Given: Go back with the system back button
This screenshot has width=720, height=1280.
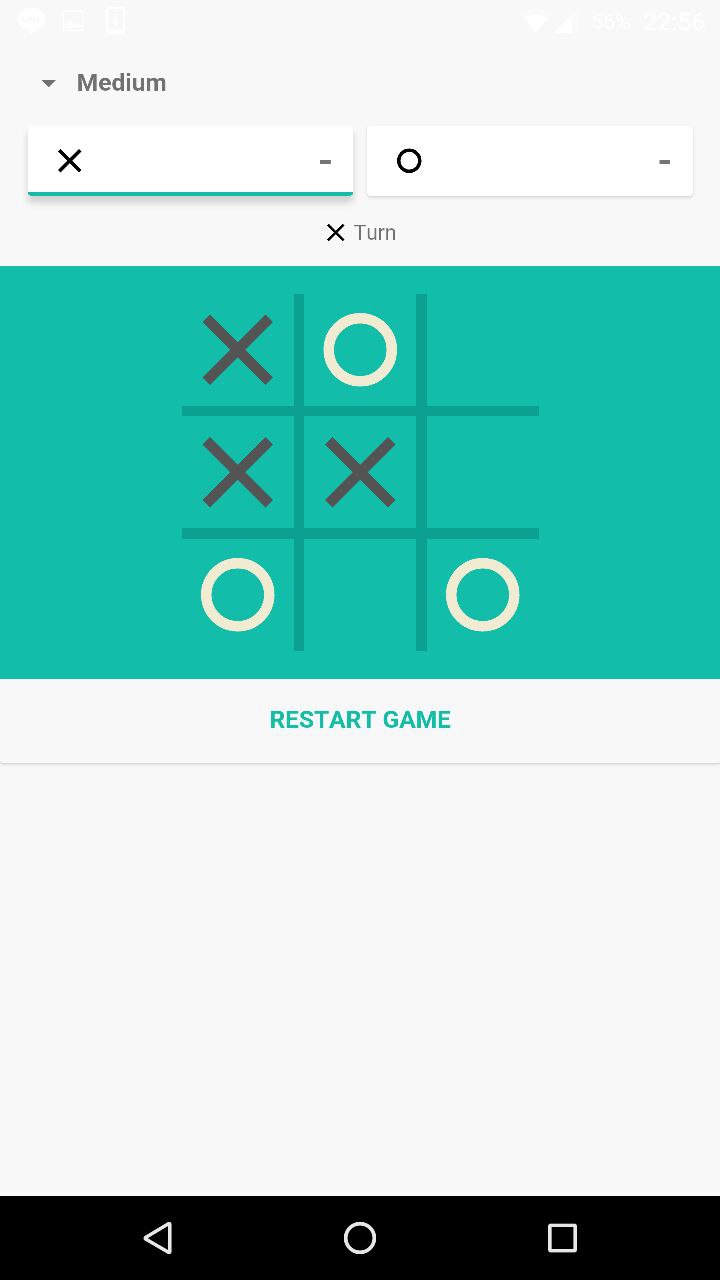Looking at the screenshot, I should coord(158,1238).
